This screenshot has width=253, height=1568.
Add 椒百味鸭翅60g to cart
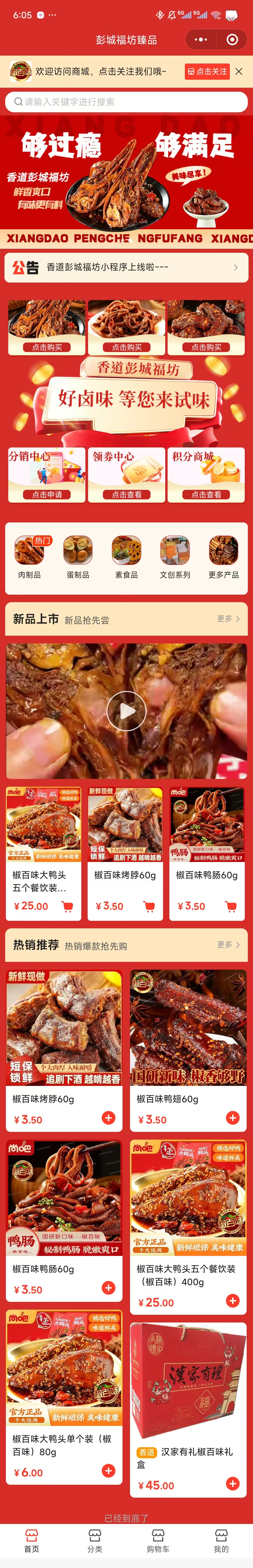pyautogui.click(x=232, y=1118)
